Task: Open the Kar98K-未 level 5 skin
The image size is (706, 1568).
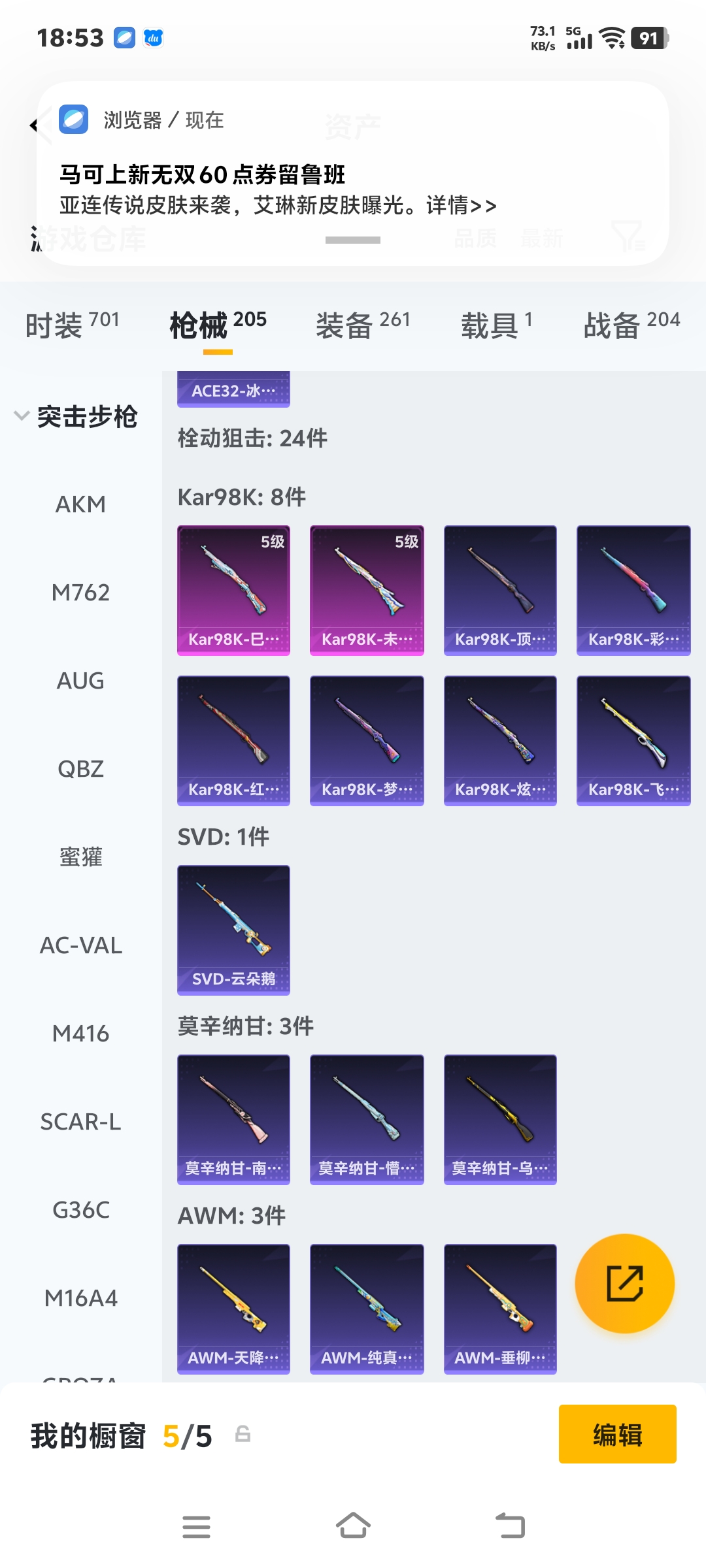Action: (x=367, y=590)
